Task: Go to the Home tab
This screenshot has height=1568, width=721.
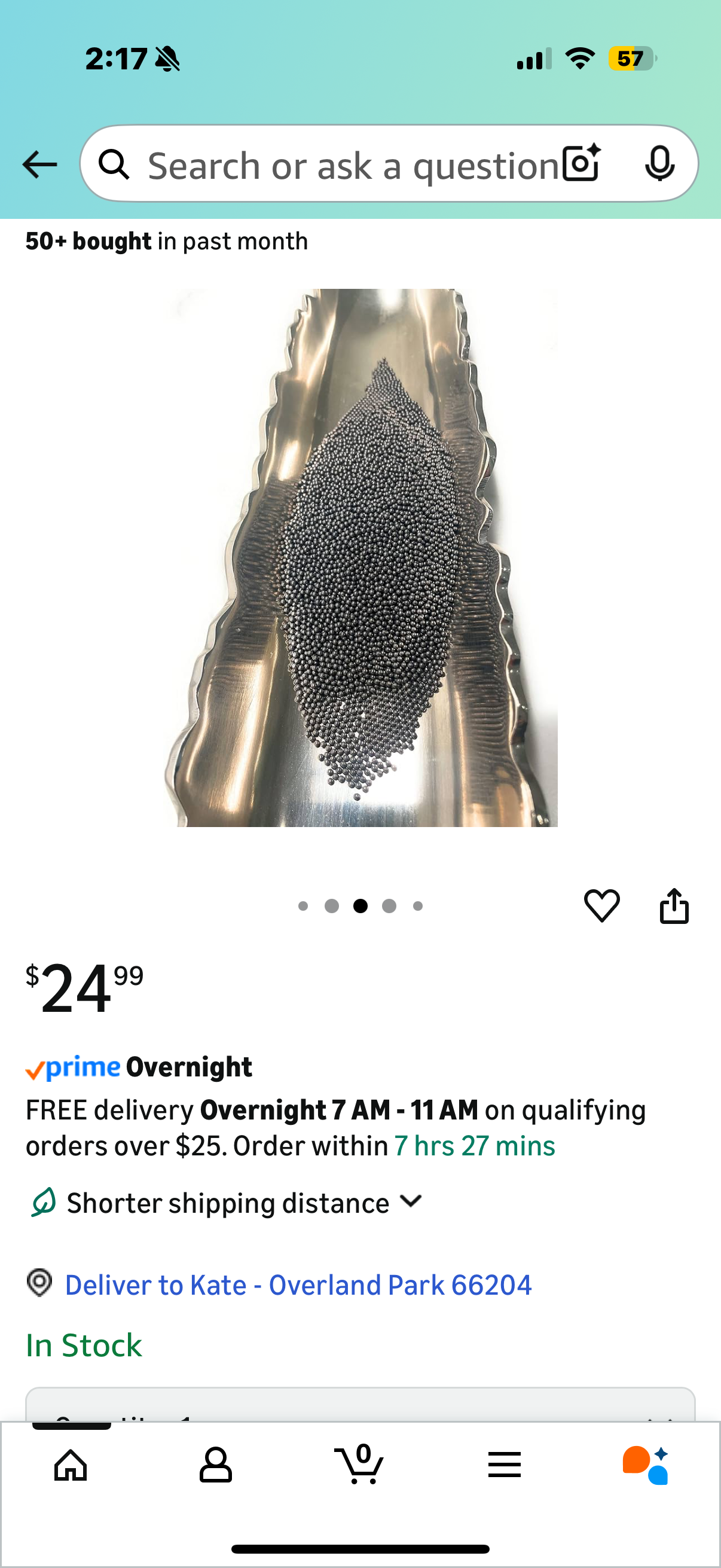Action: (x=71, y=1465)
